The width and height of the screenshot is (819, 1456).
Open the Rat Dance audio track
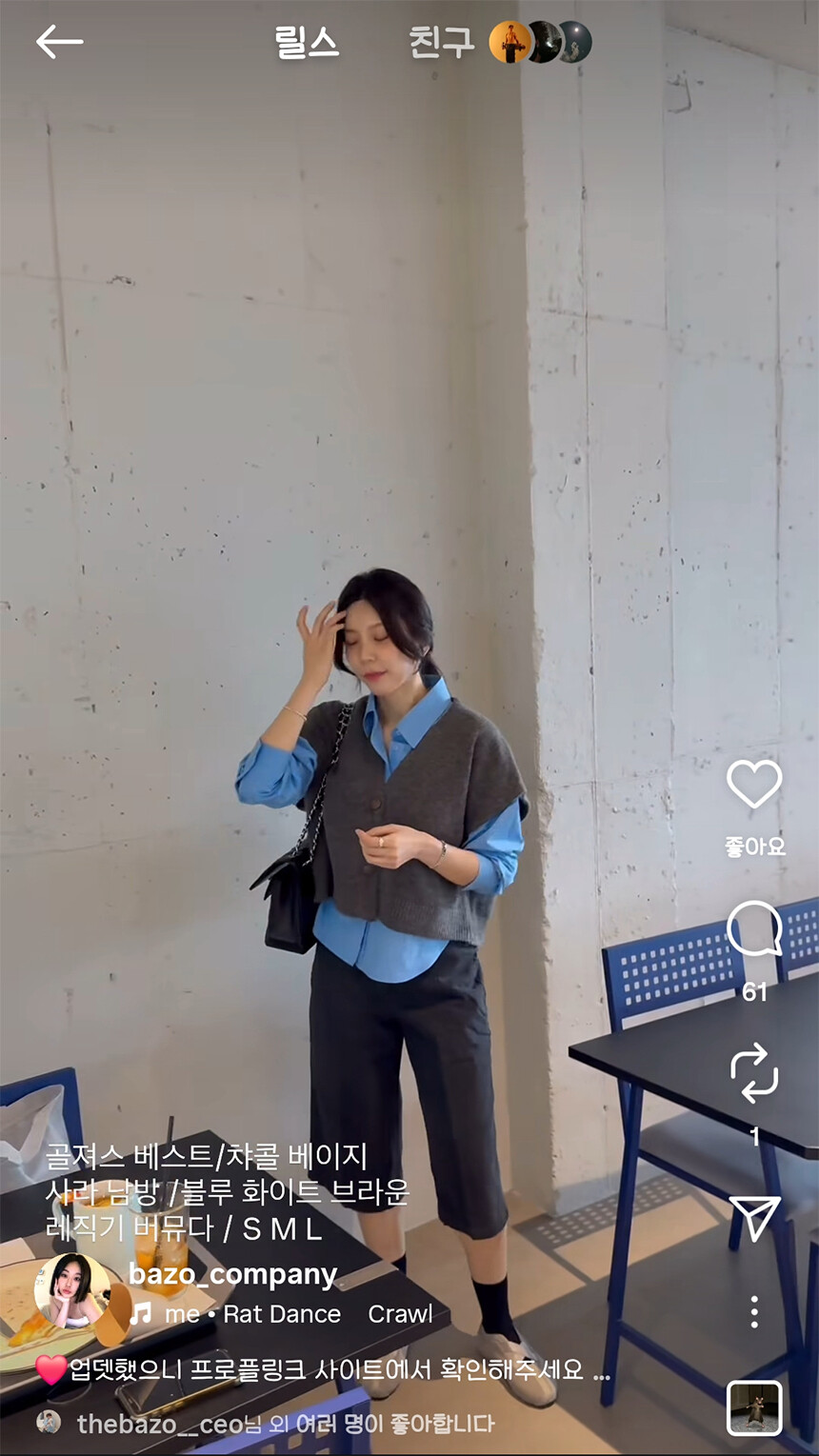click(x=282, y=1314)
